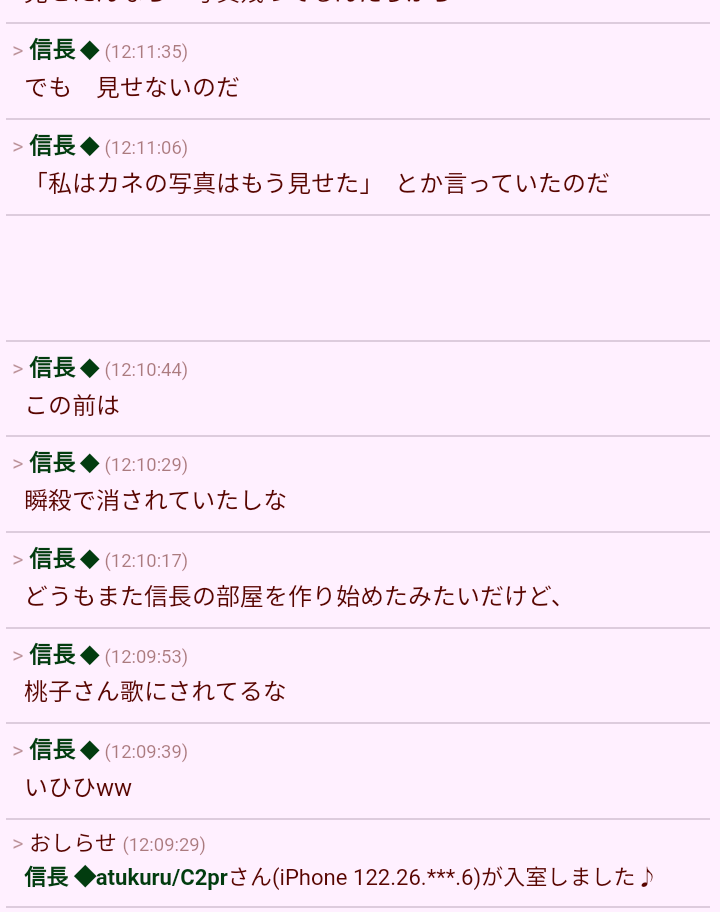
Task: Tap the reply arrow beside the 12:11:35 message
Action: coord(18,51)
